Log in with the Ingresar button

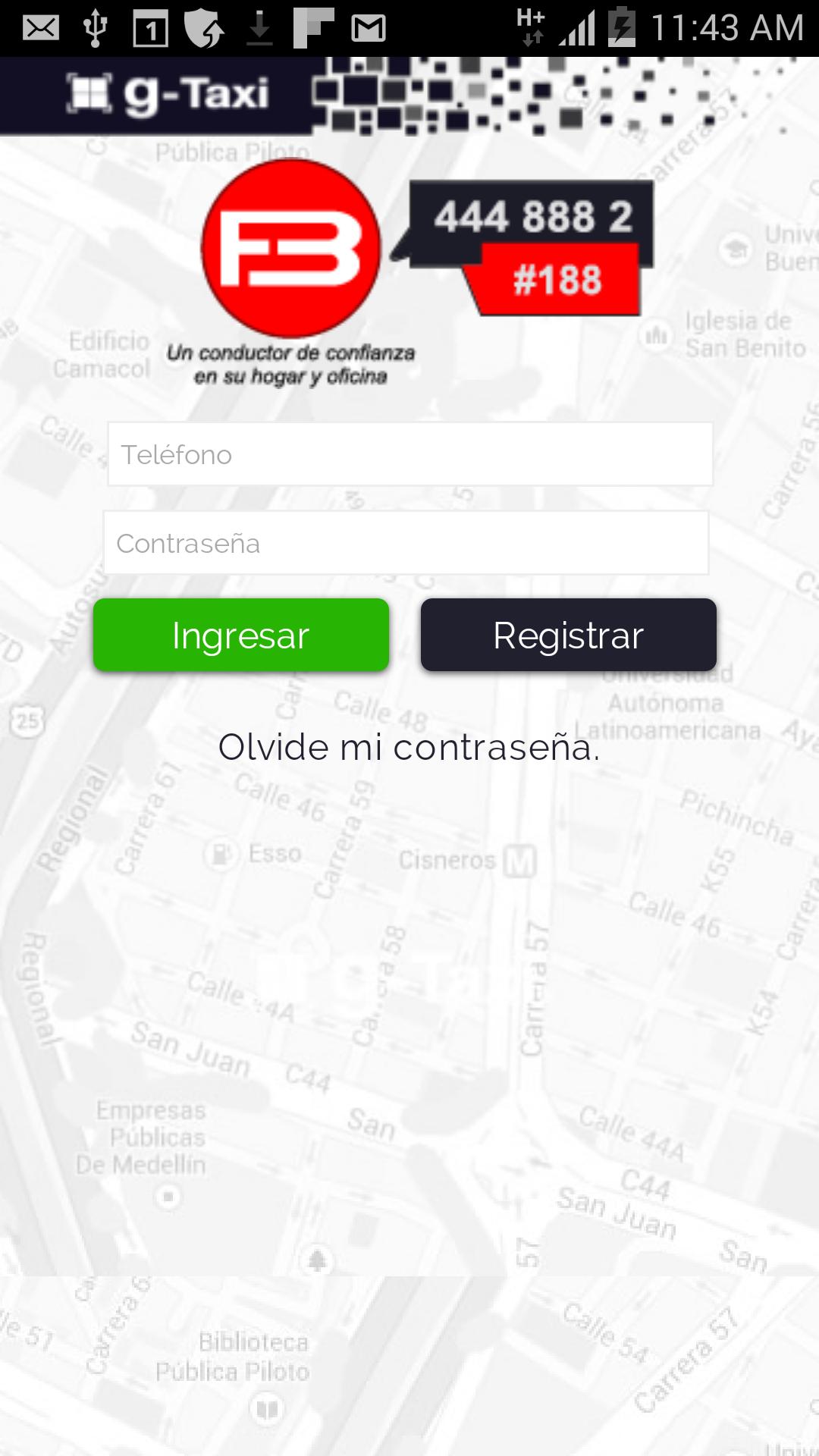pyautogui.click(x=241, y=635)
